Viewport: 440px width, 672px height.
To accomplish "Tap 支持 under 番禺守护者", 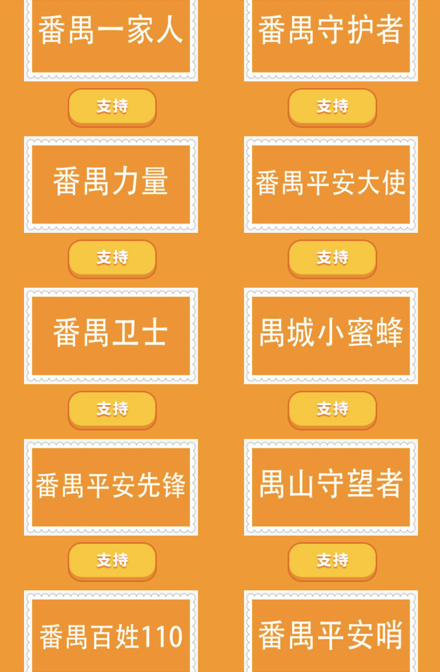I will [x=332, y=107].
